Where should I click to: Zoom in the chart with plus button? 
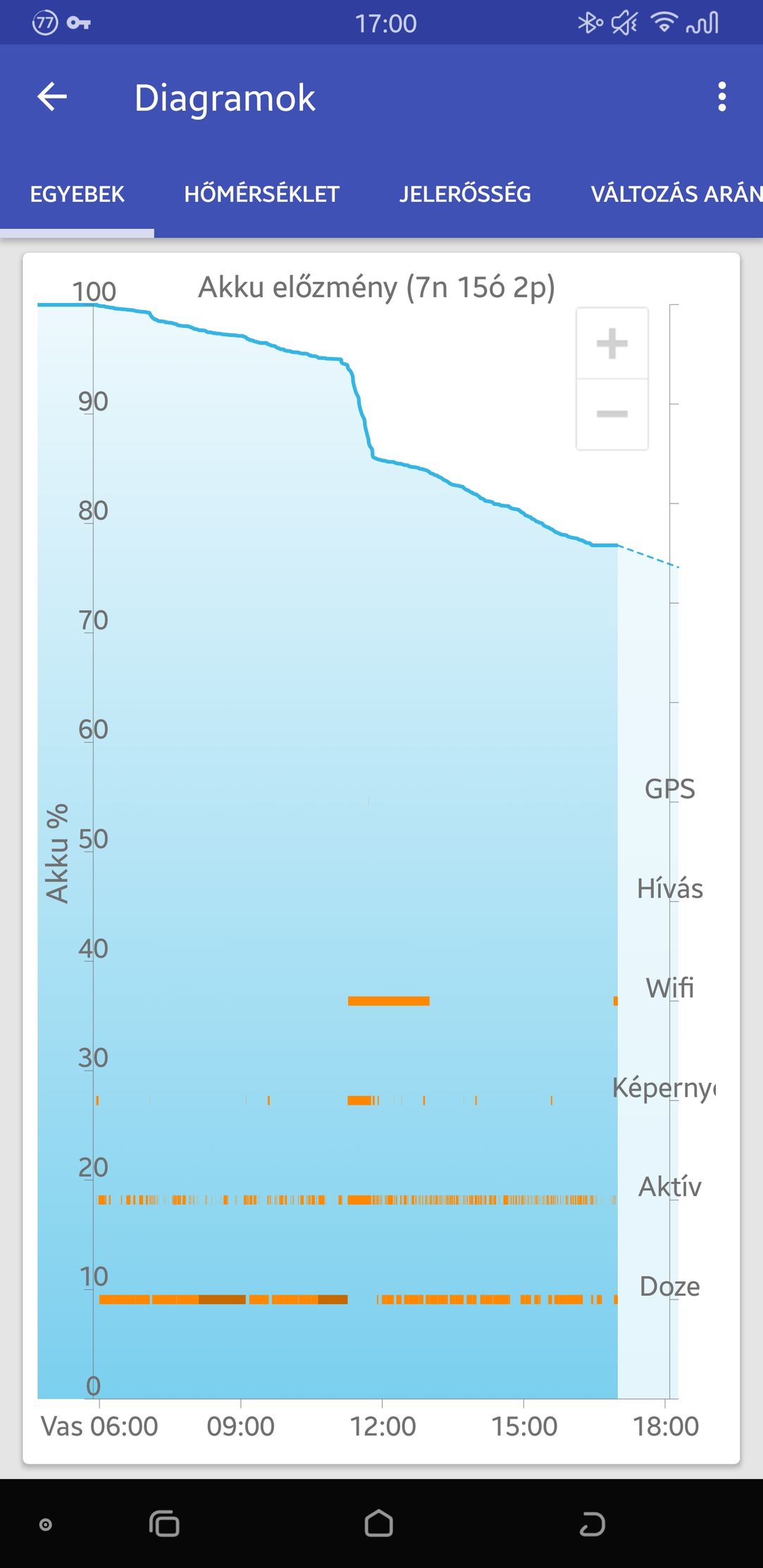tap(612, 344)
